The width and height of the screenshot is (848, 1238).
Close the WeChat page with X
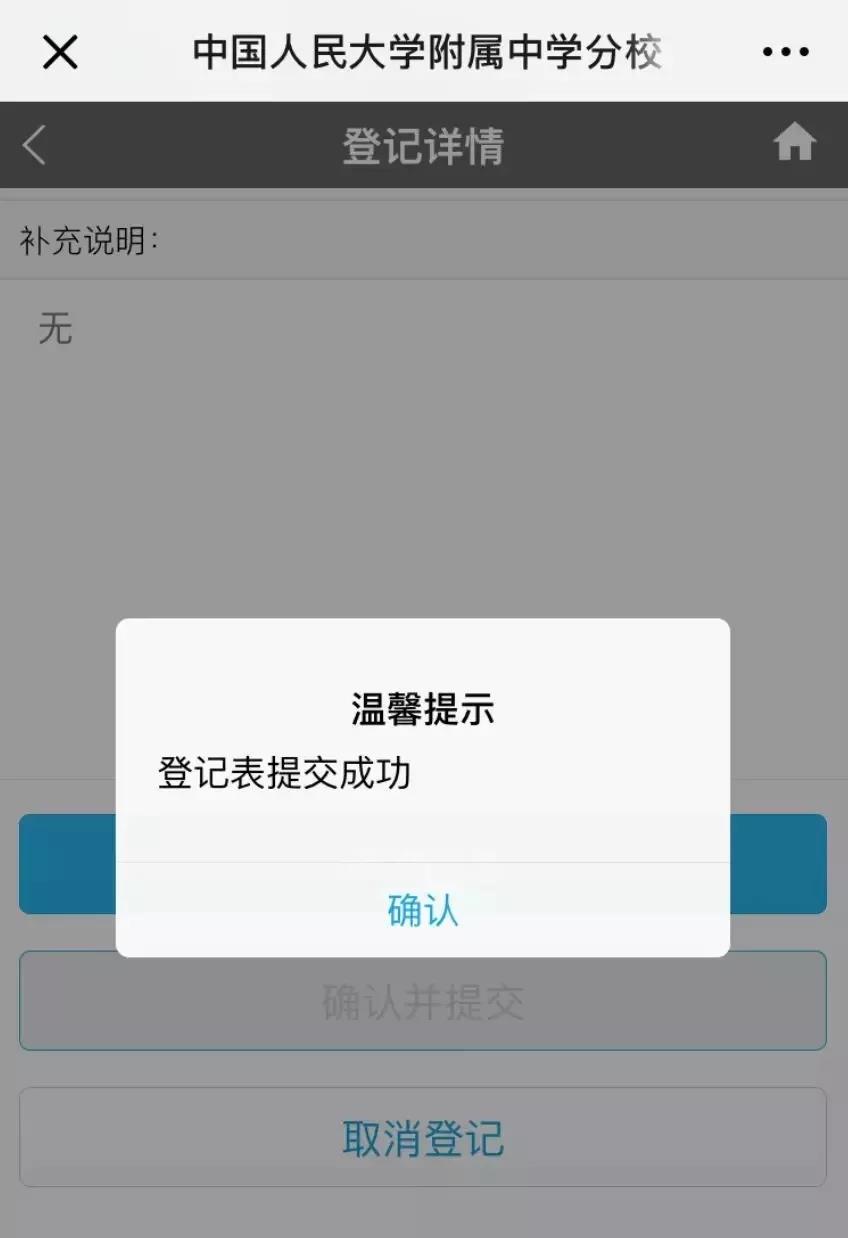[x=60, y=52]
